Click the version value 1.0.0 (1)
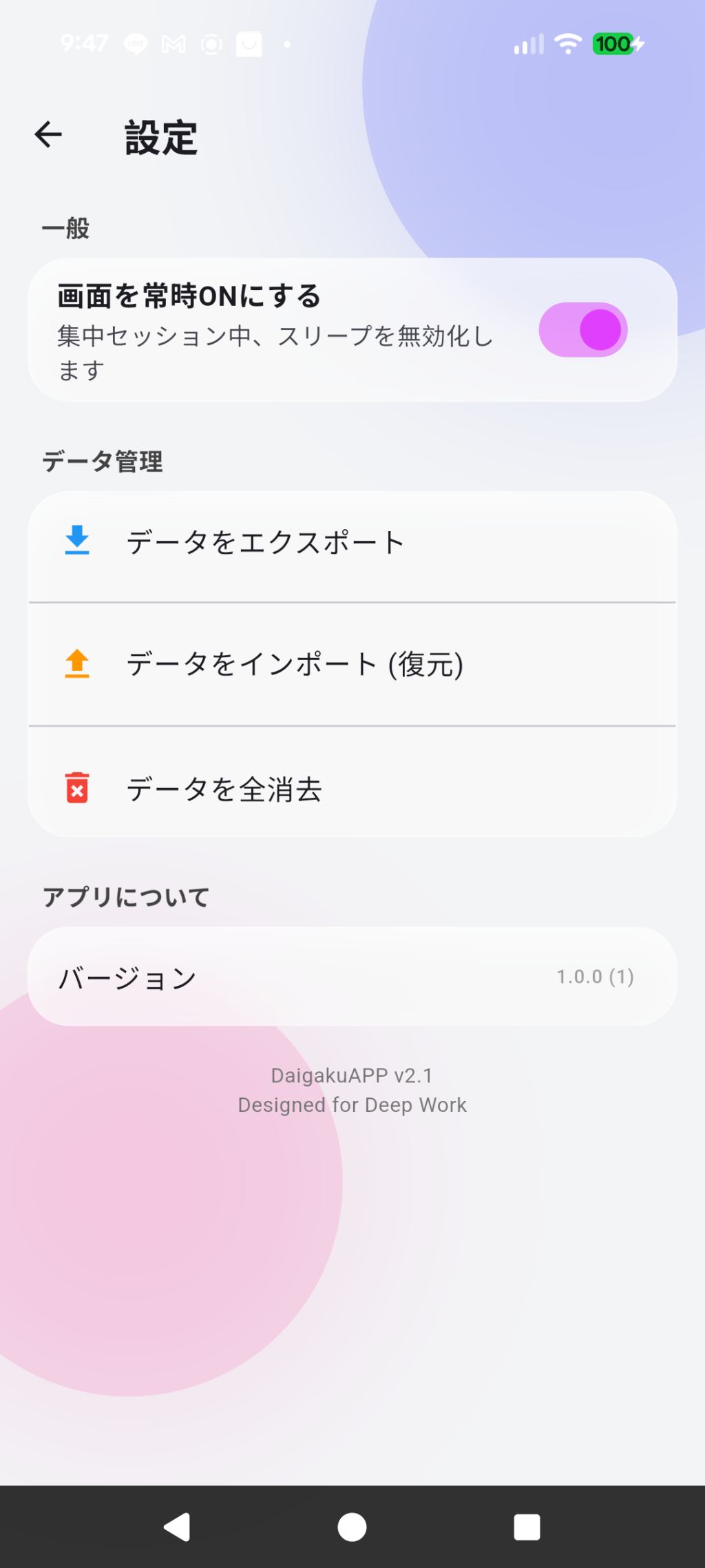The width and height of the screenshot is (705, 1568). [x=596, y=976]
